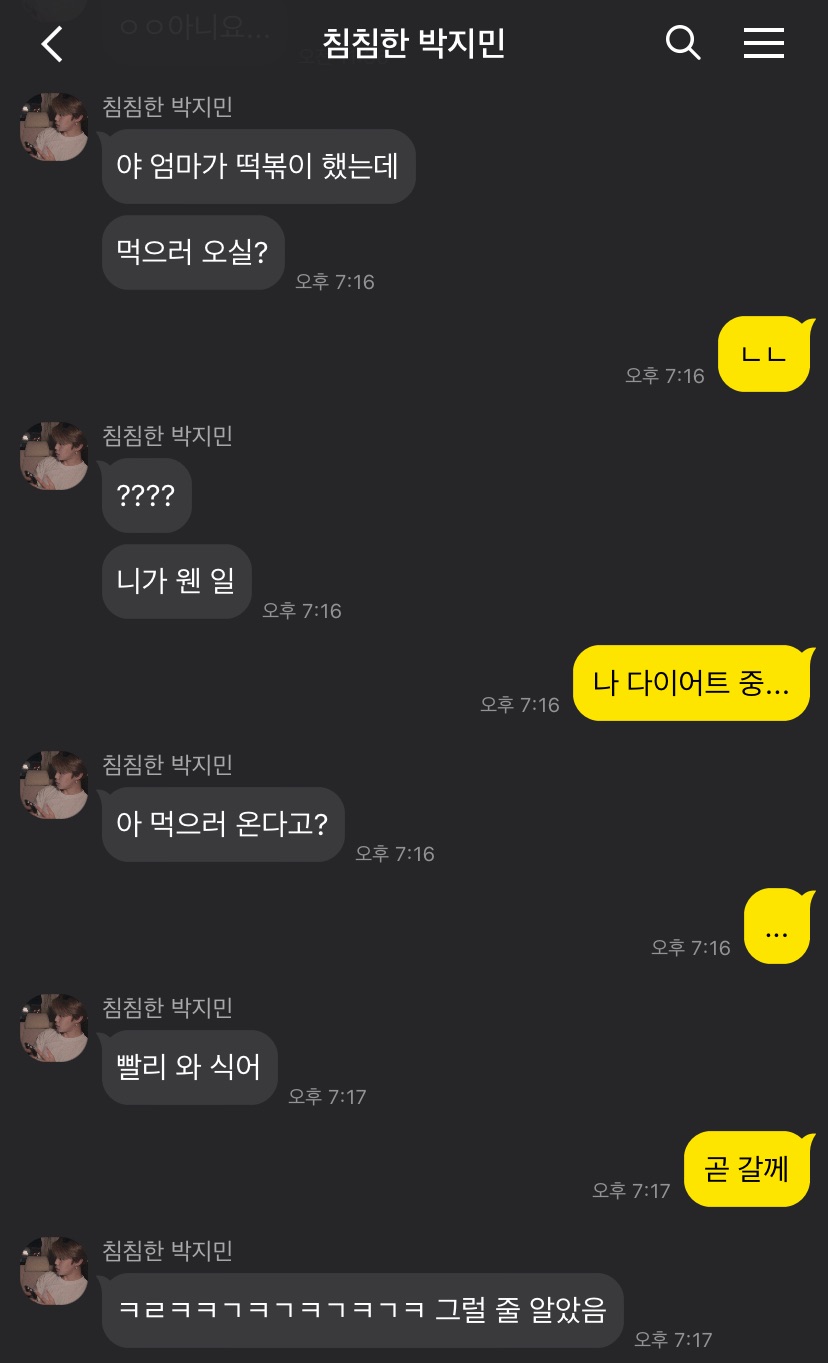View the avatar beside the 빨리 와 식어 message

click(x=54, y=1028)
